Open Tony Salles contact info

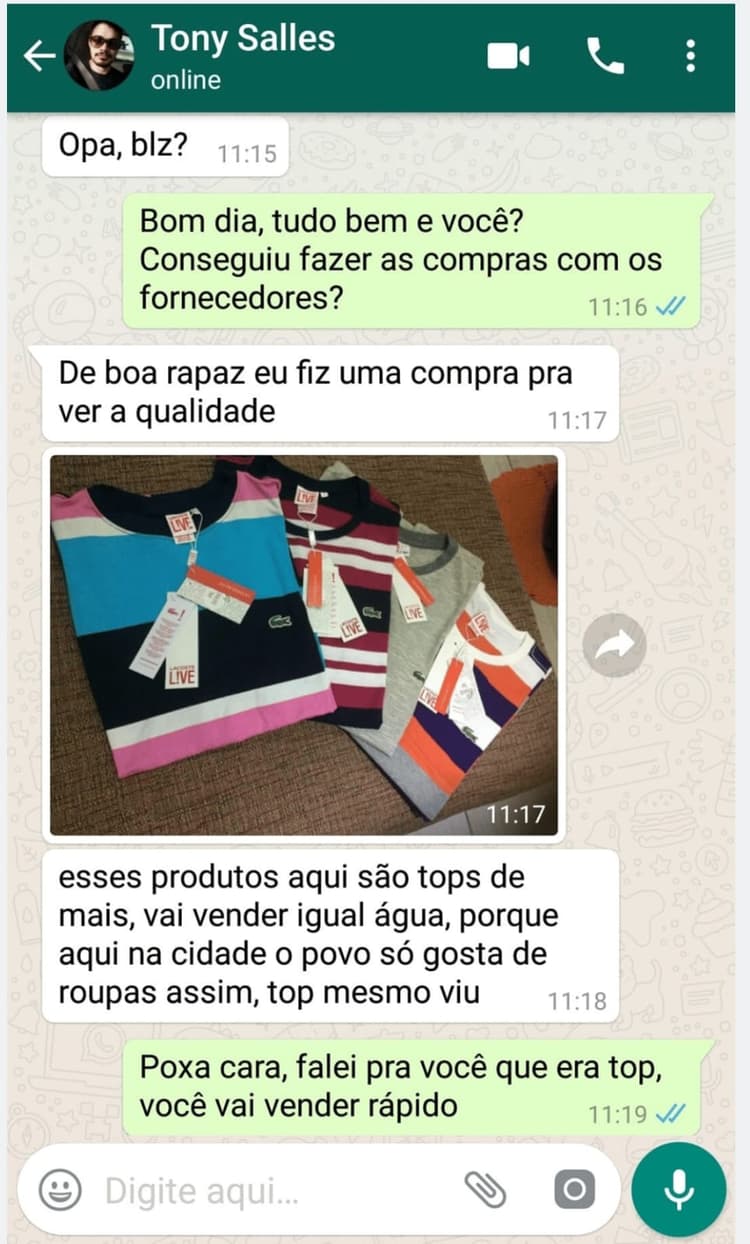243,56
